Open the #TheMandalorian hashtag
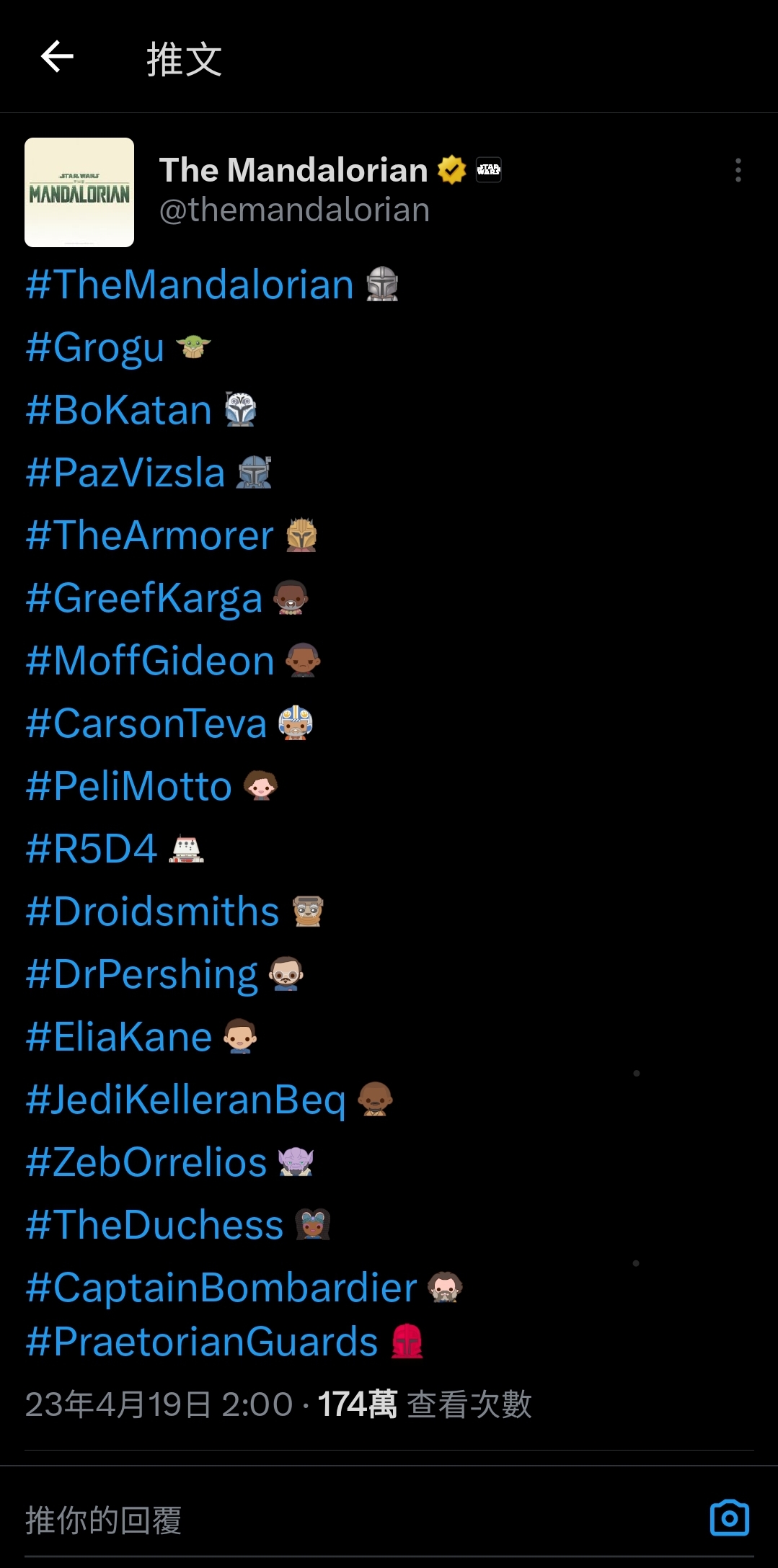The height and width of the screenshot is (1568, 778). [x=190, y=285]
